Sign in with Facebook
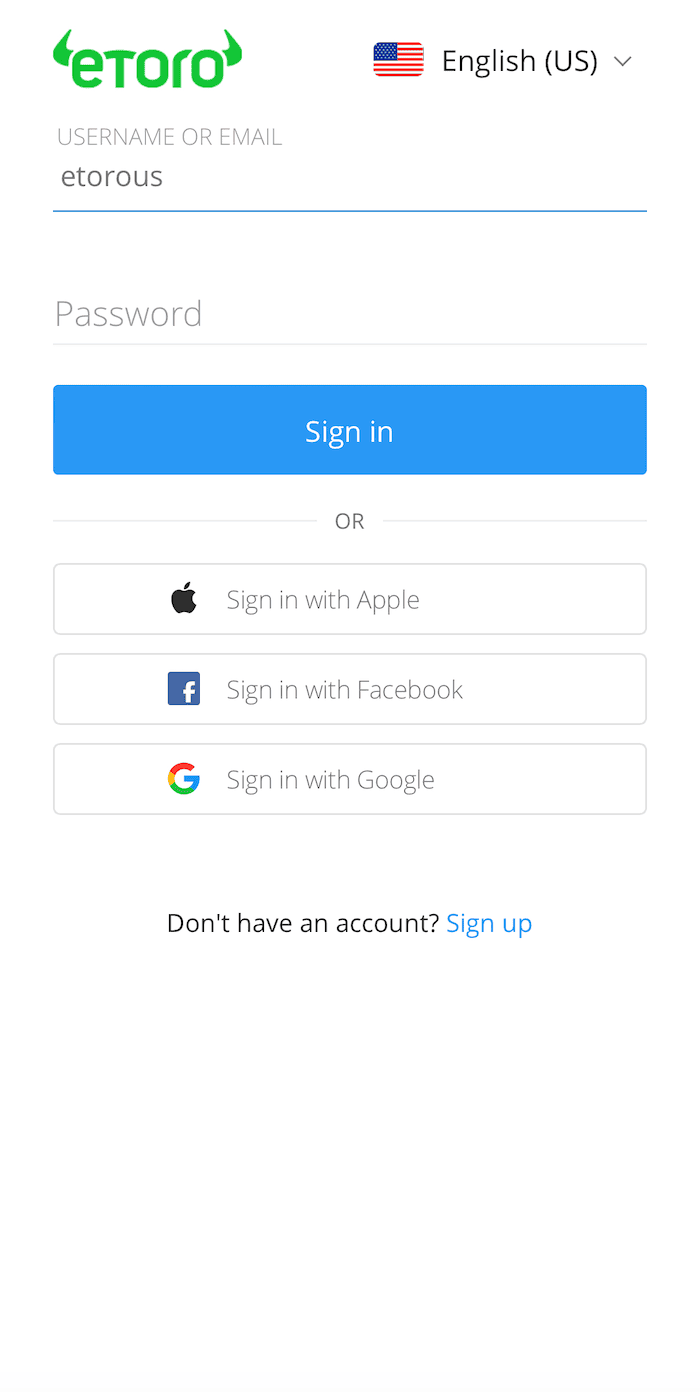The width and height of the screenshot is (700, 1392). click(x=349, y=689)
